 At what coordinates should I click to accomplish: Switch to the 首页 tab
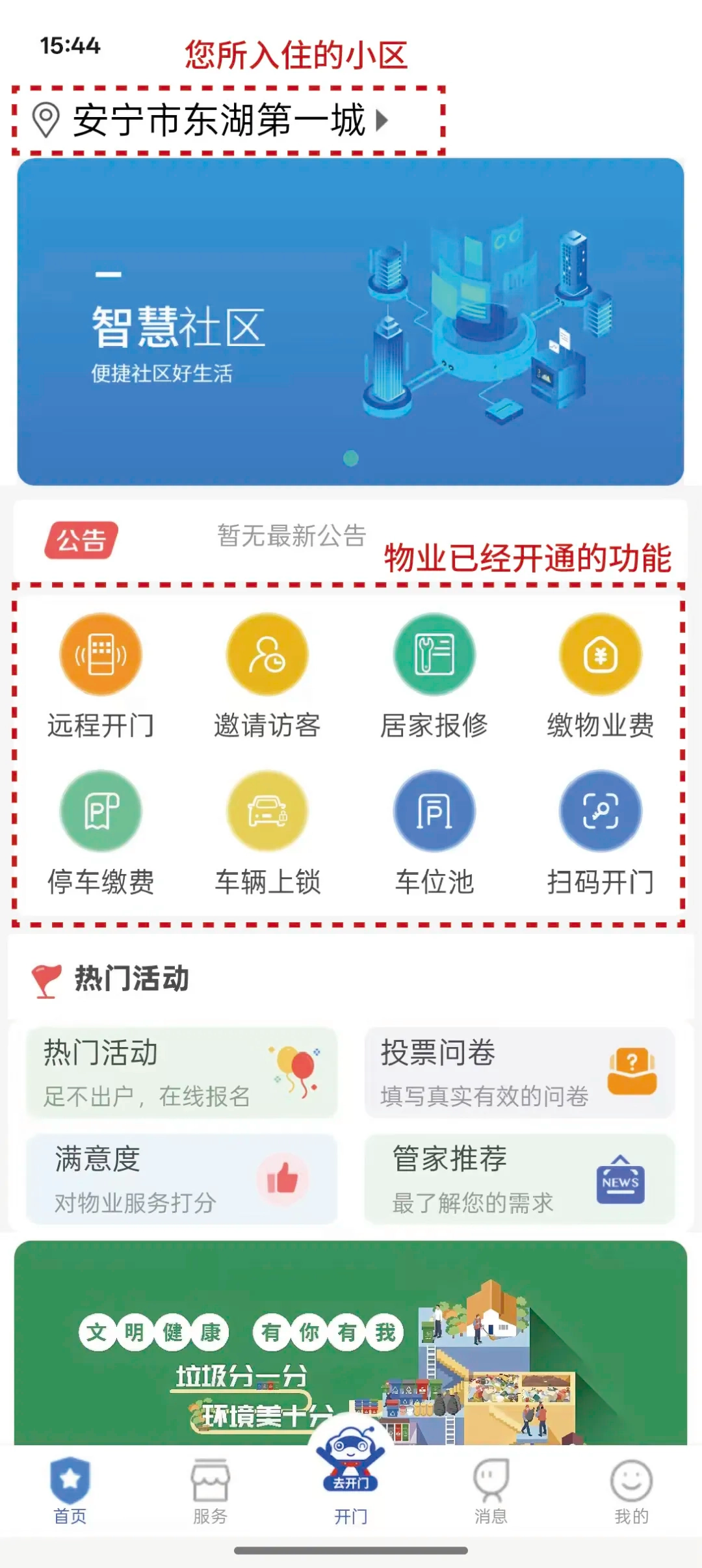tap(70, 1491)
